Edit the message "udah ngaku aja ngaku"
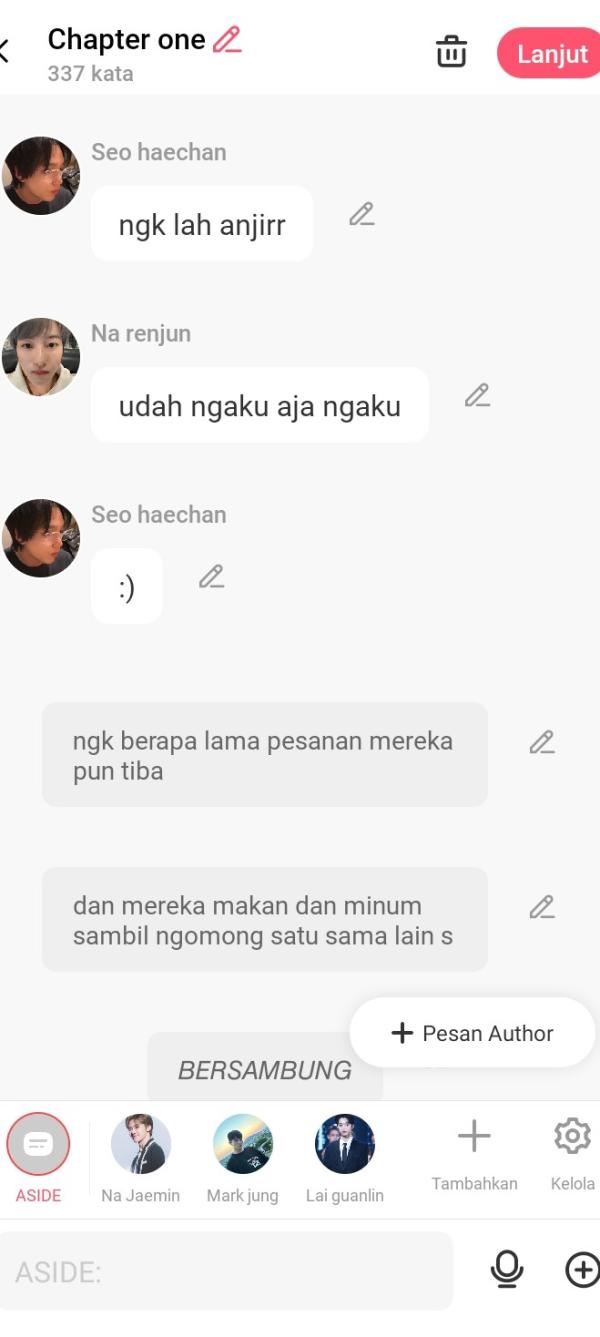This screenshot has width=600, height=1337. (x=478, y=396)
